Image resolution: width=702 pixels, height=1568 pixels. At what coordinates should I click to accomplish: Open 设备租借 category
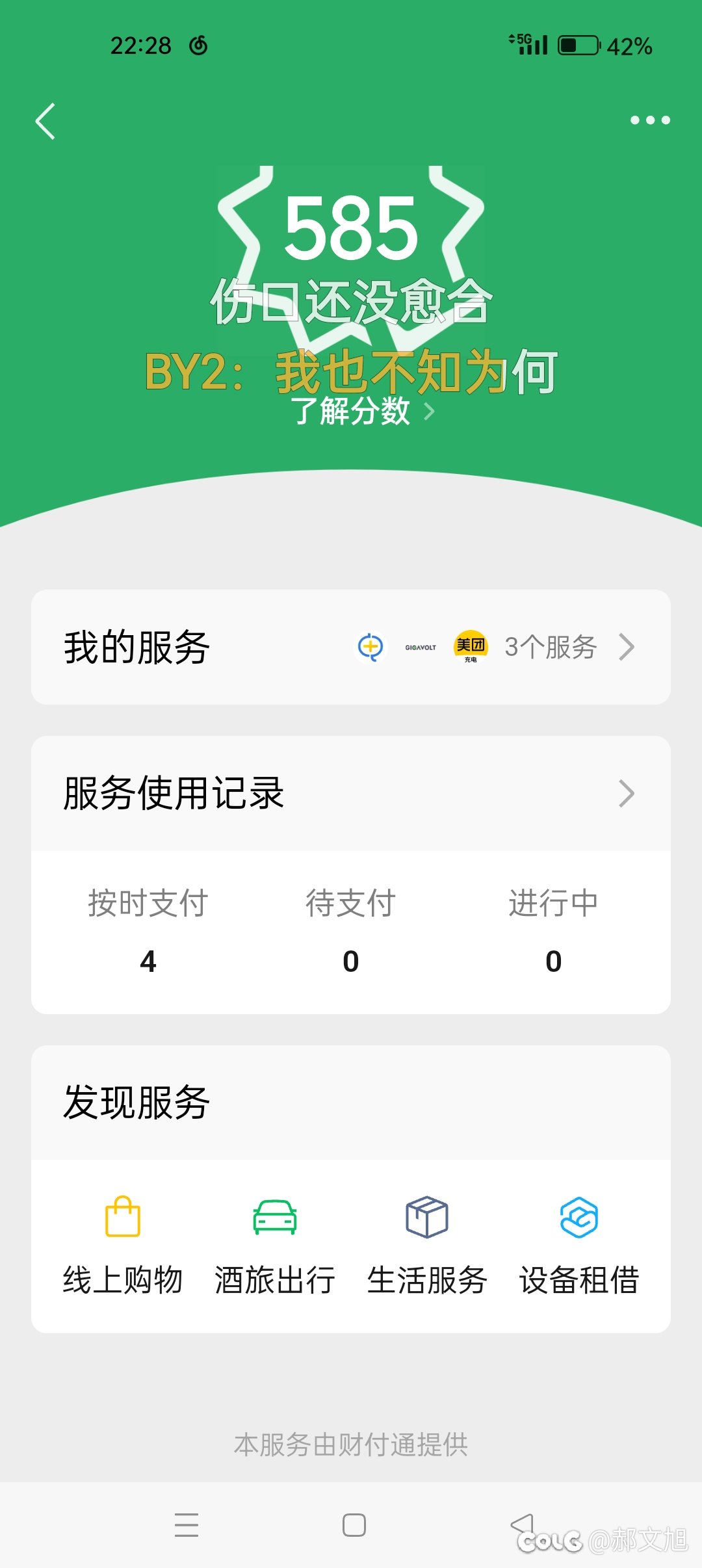[x=578, y=1245]
